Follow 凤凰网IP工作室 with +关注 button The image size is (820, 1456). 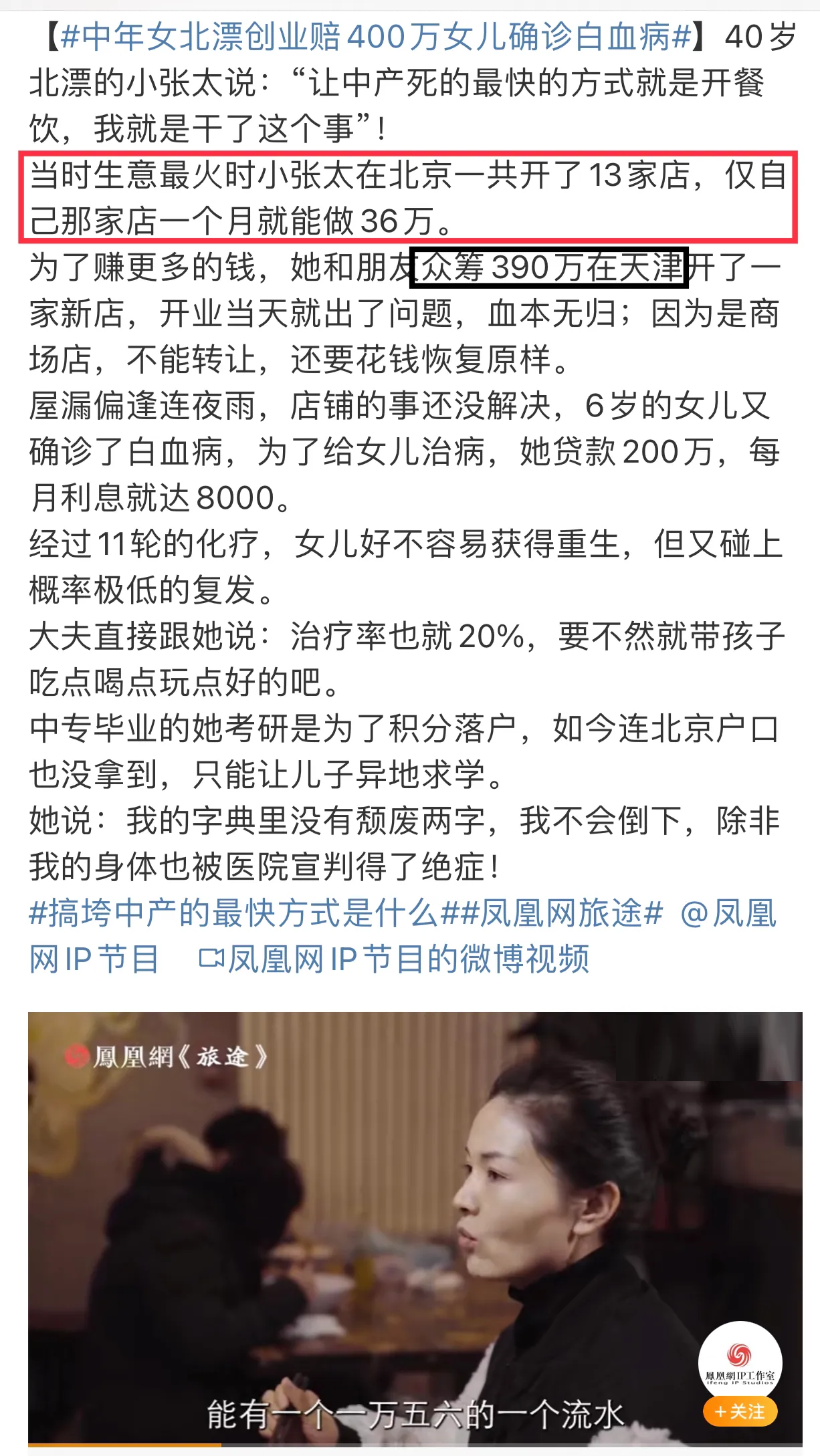(x=740, y=1411)
